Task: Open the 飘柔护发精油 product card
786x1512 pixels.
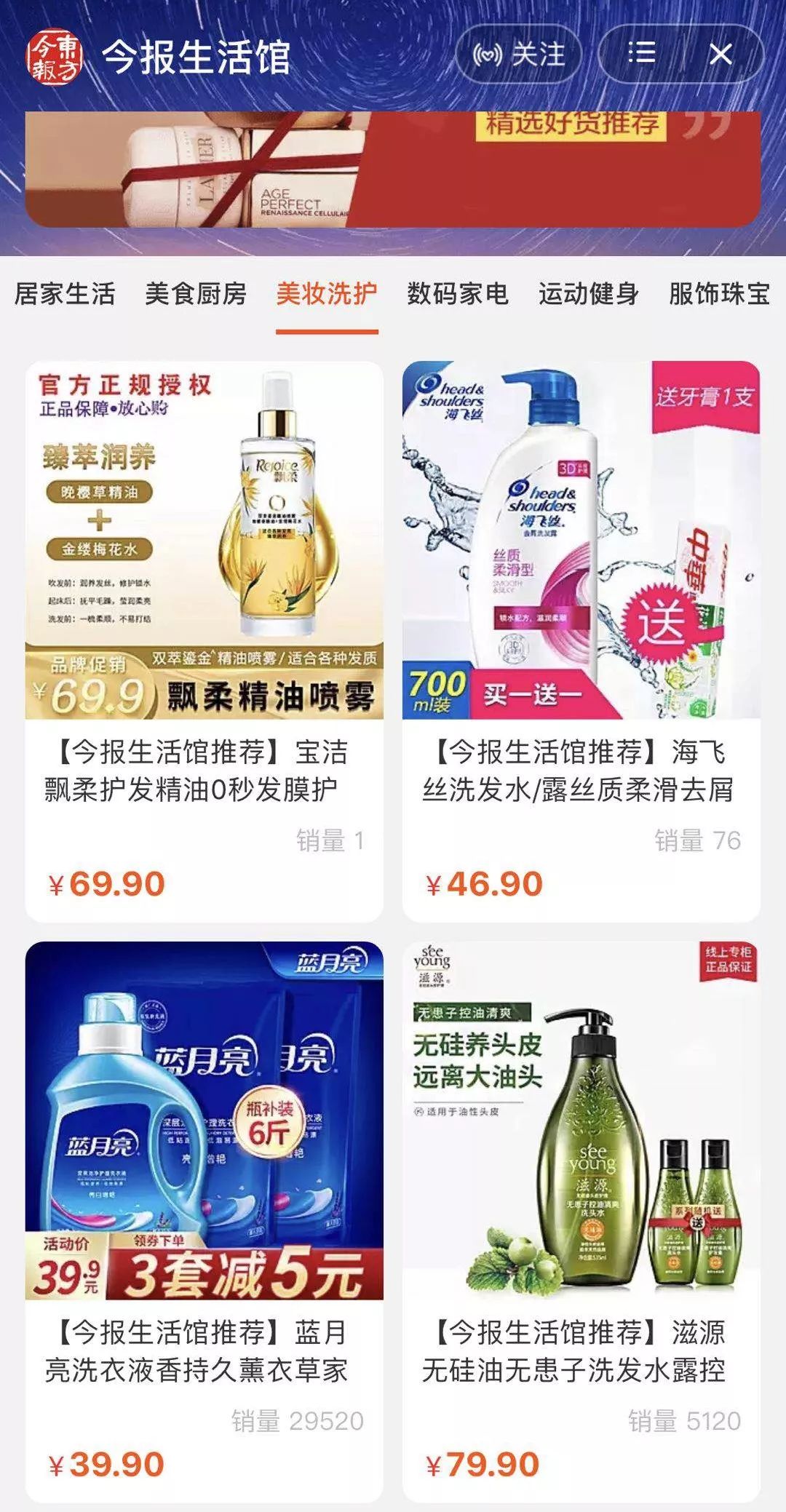Action: coord(205,642)
